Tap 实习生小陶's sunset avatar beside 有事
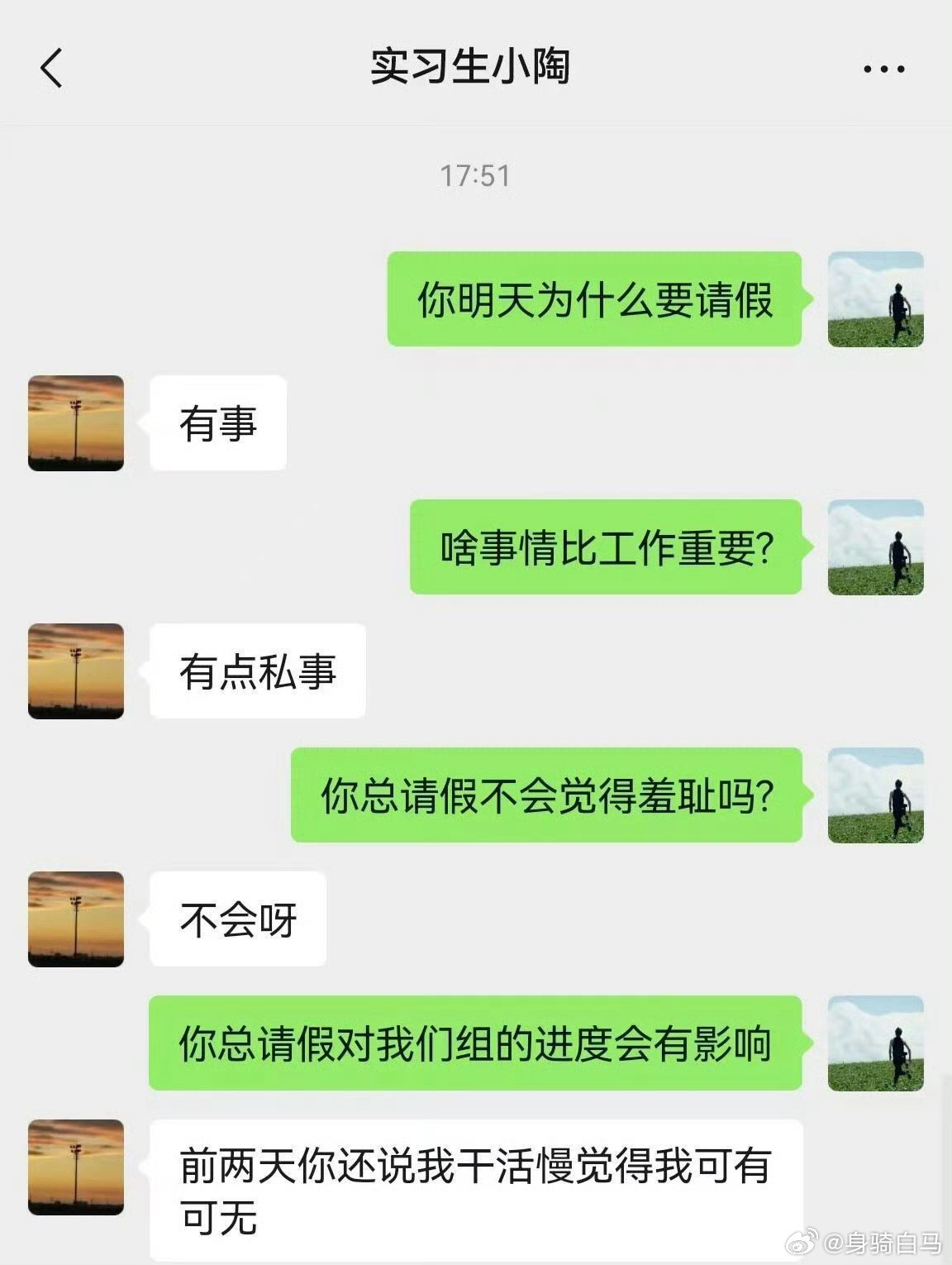Image resolution: width=952 pixels, height=1265 pixels. click(77, 423)
